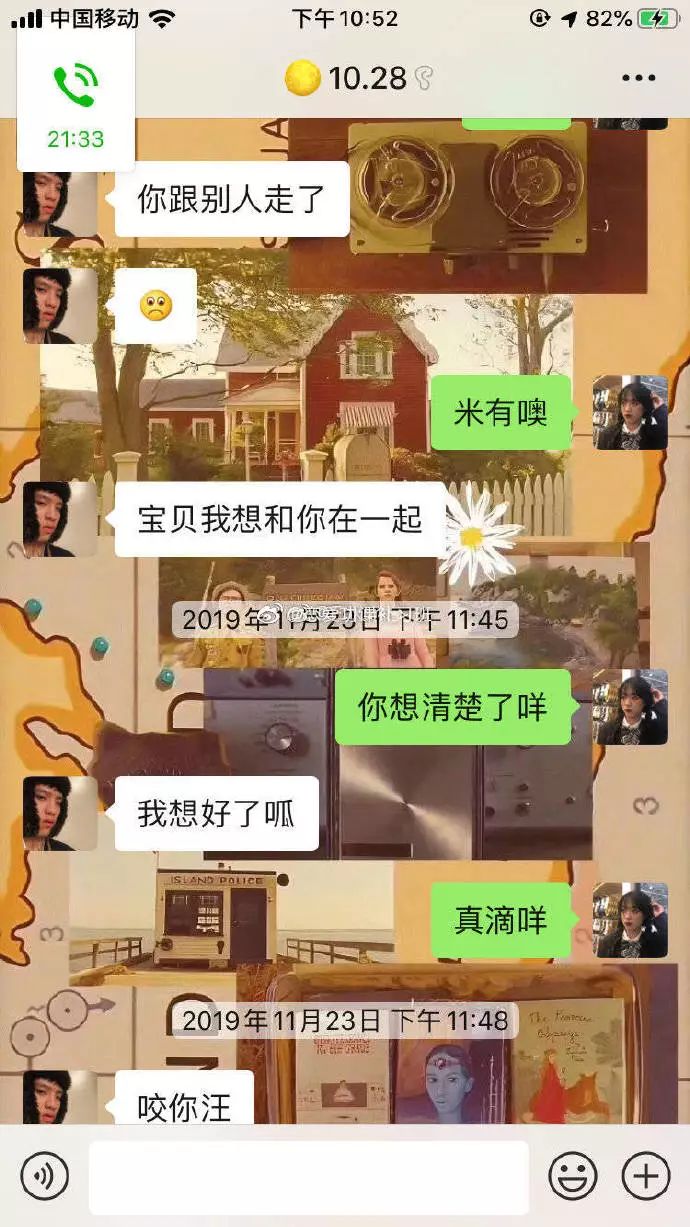This screenshot has width=690, height=1227.
Task: Tap the message text input field
Action: (308, 1177)
